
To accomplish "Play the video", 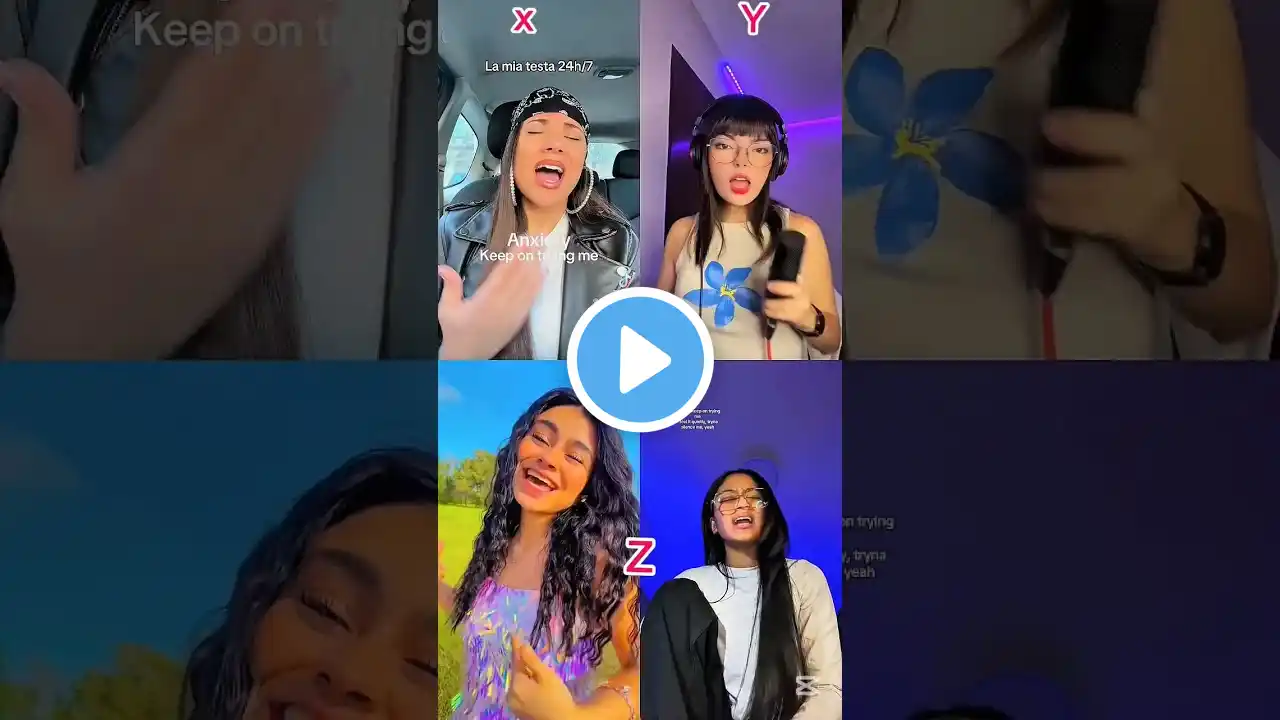I will click(x=640, y=360).
